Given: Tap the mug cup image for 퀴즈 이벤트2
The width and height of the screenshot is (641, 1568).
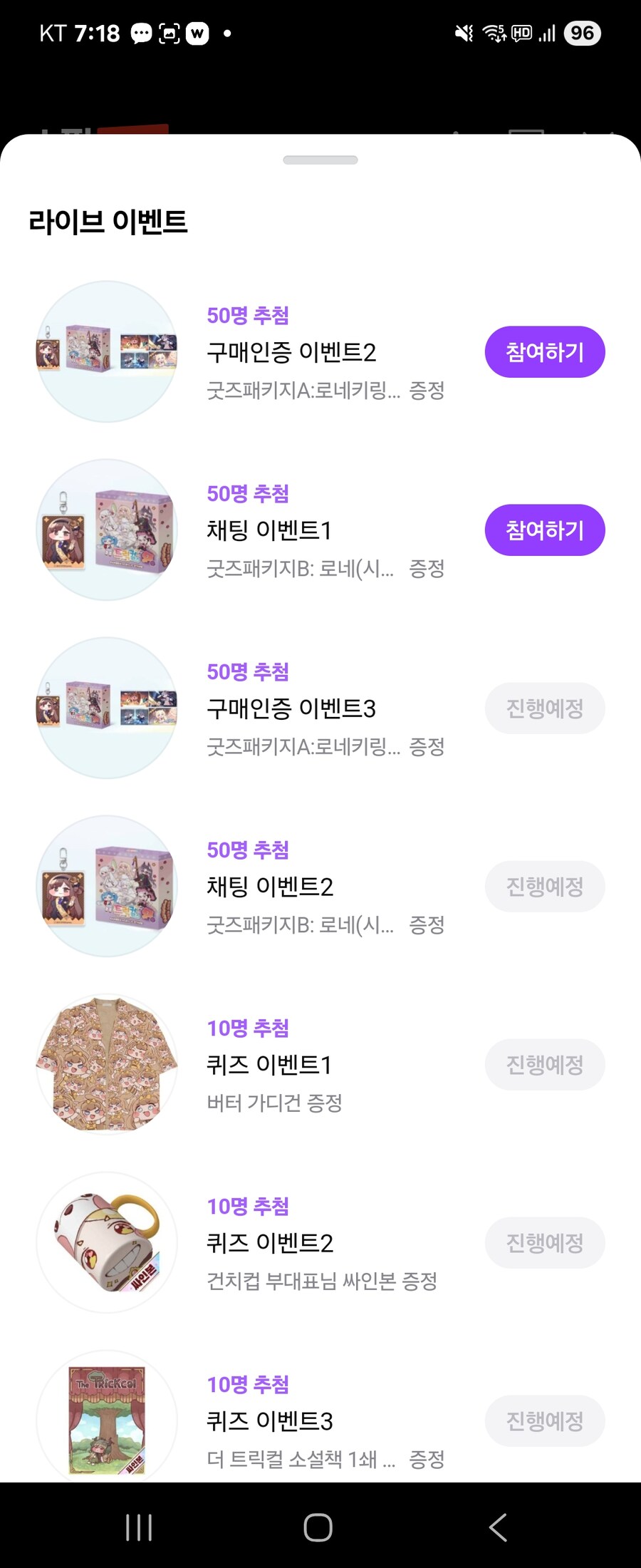Looking at the screenshot, I should (107, 1242).
